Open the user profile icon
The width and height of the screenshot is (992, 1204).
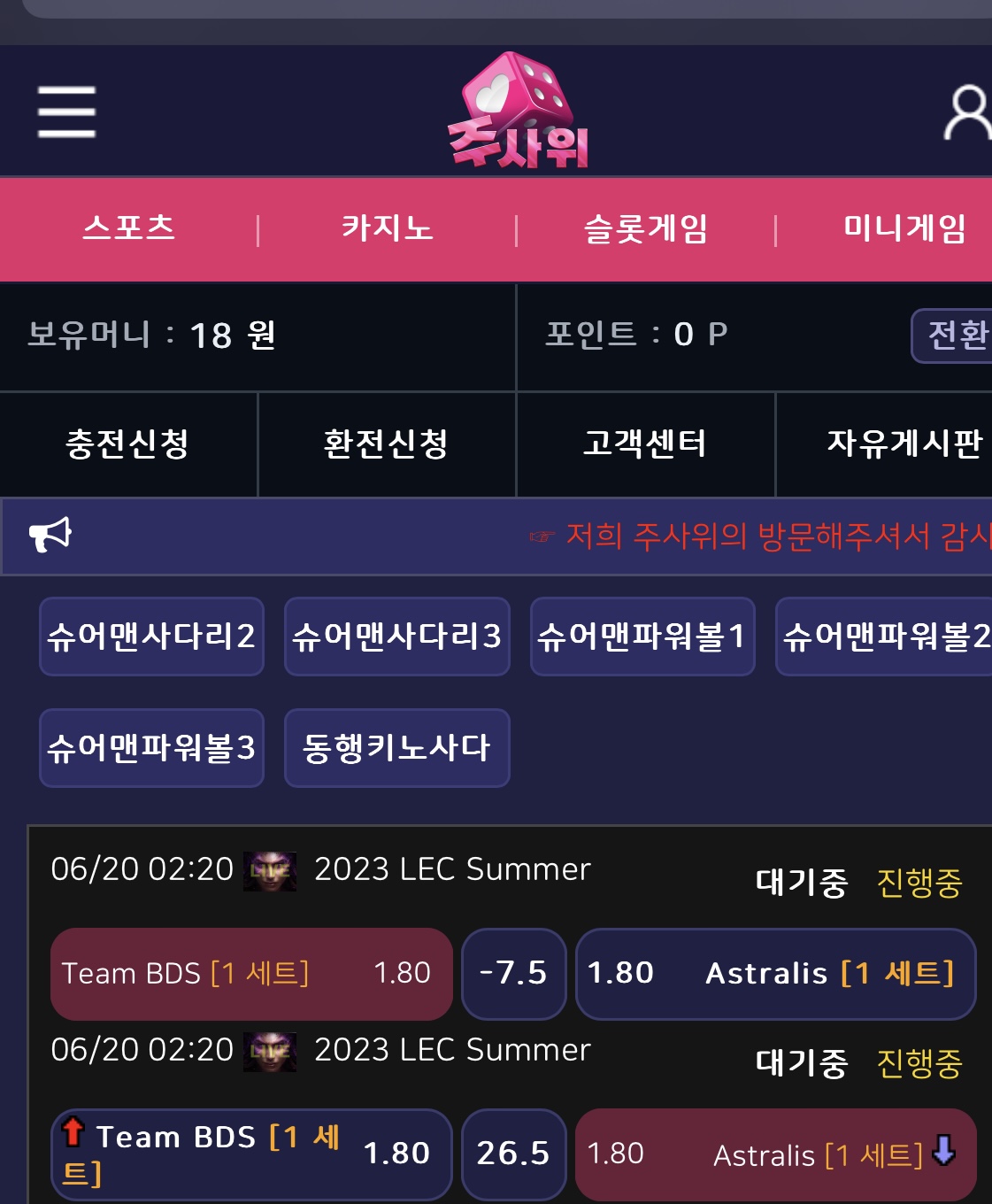point(967,112)
